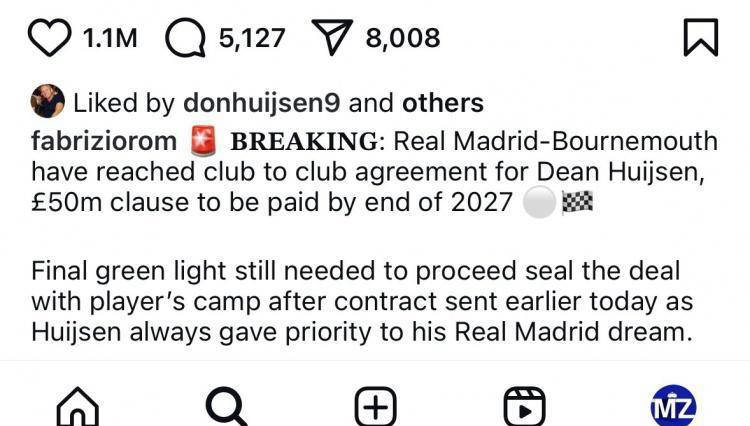Open the Reels tab
The height and width of the screenshot is (426, 750).
click(524, 407)
